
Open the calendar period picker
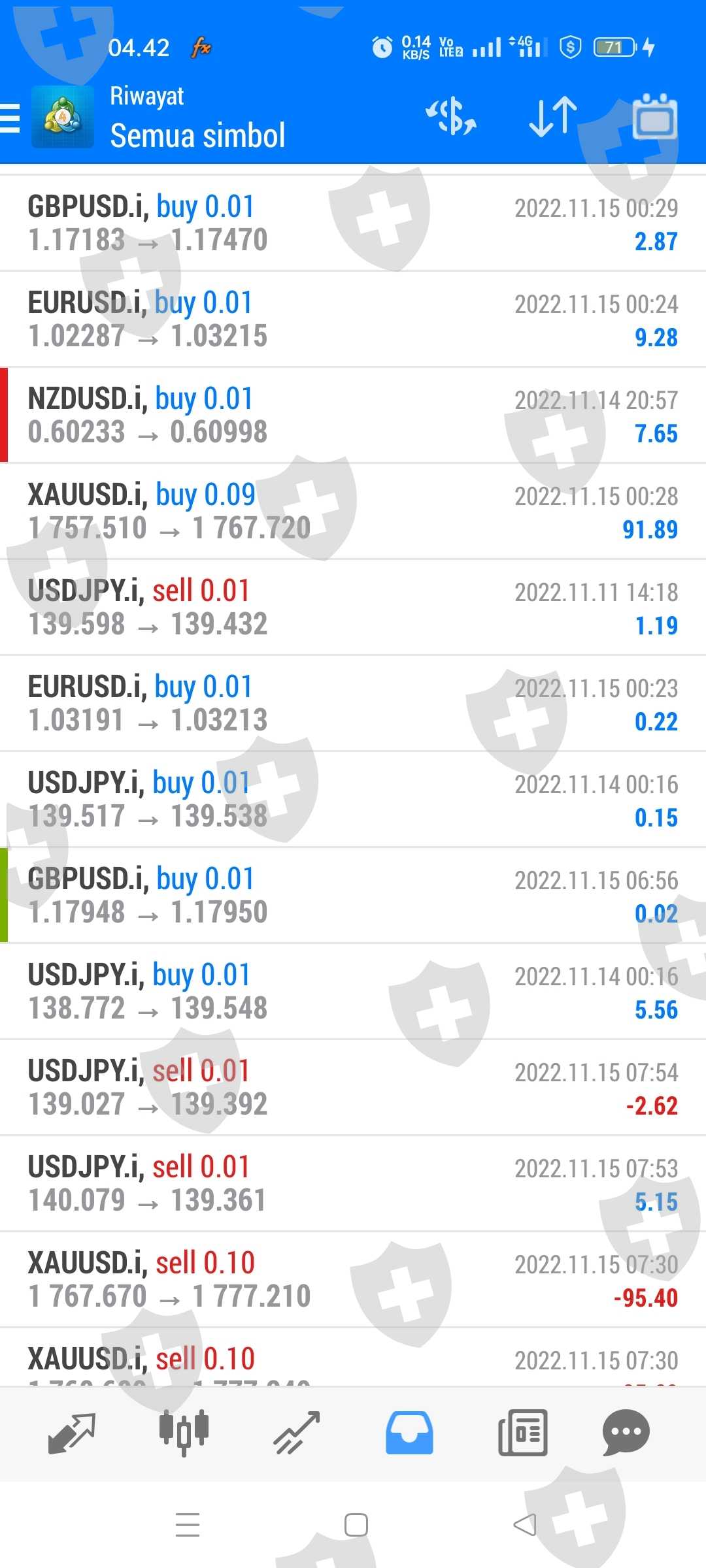click(x=655, y=118)
